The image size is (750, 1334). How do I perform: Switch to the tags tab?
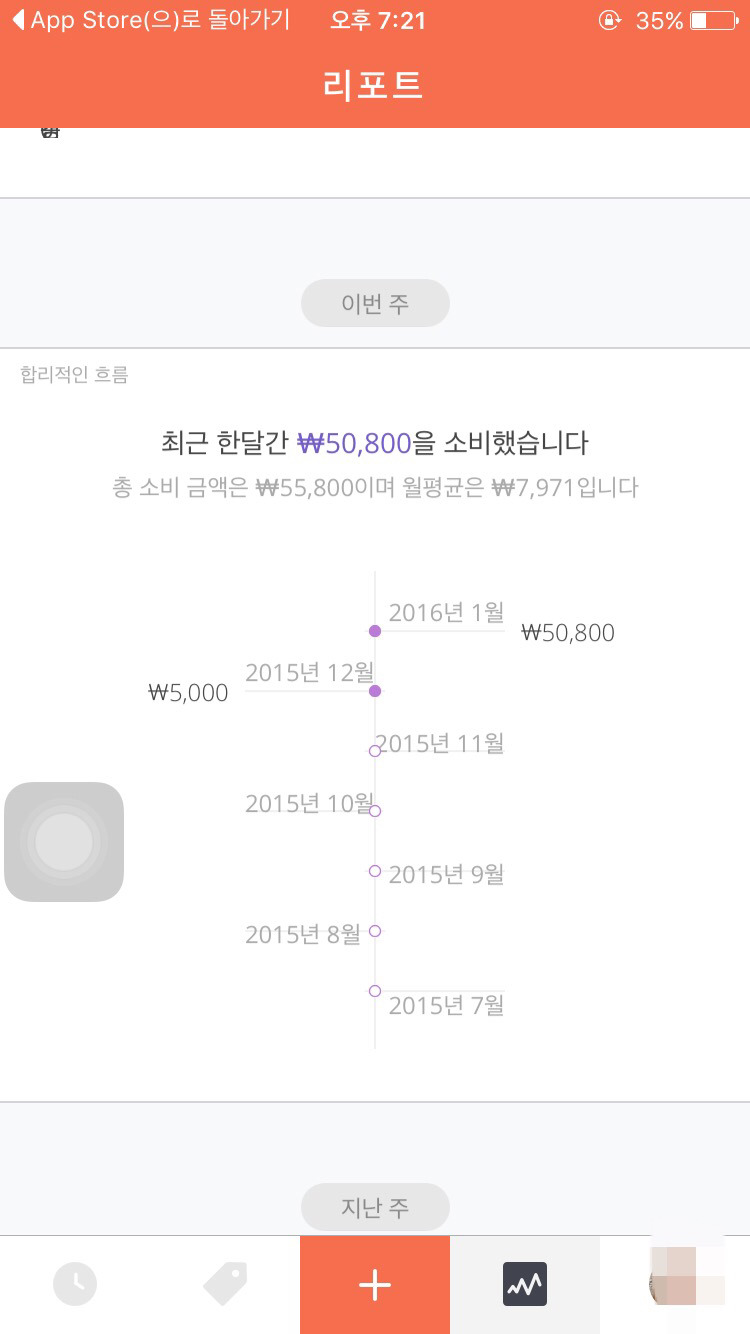pos(225,1285)
